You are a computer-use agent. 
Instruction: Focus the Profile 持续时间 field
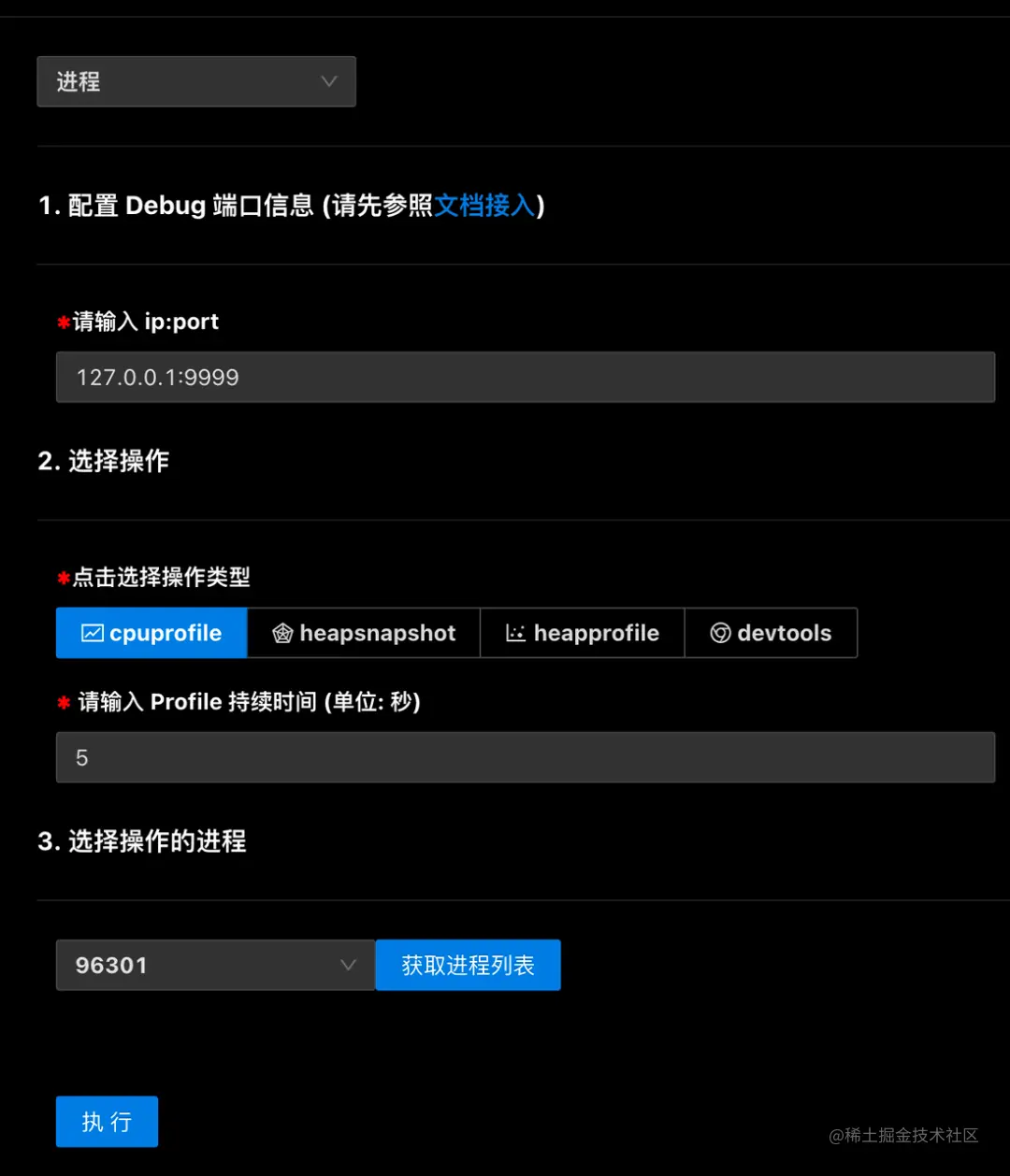(525, 757)
